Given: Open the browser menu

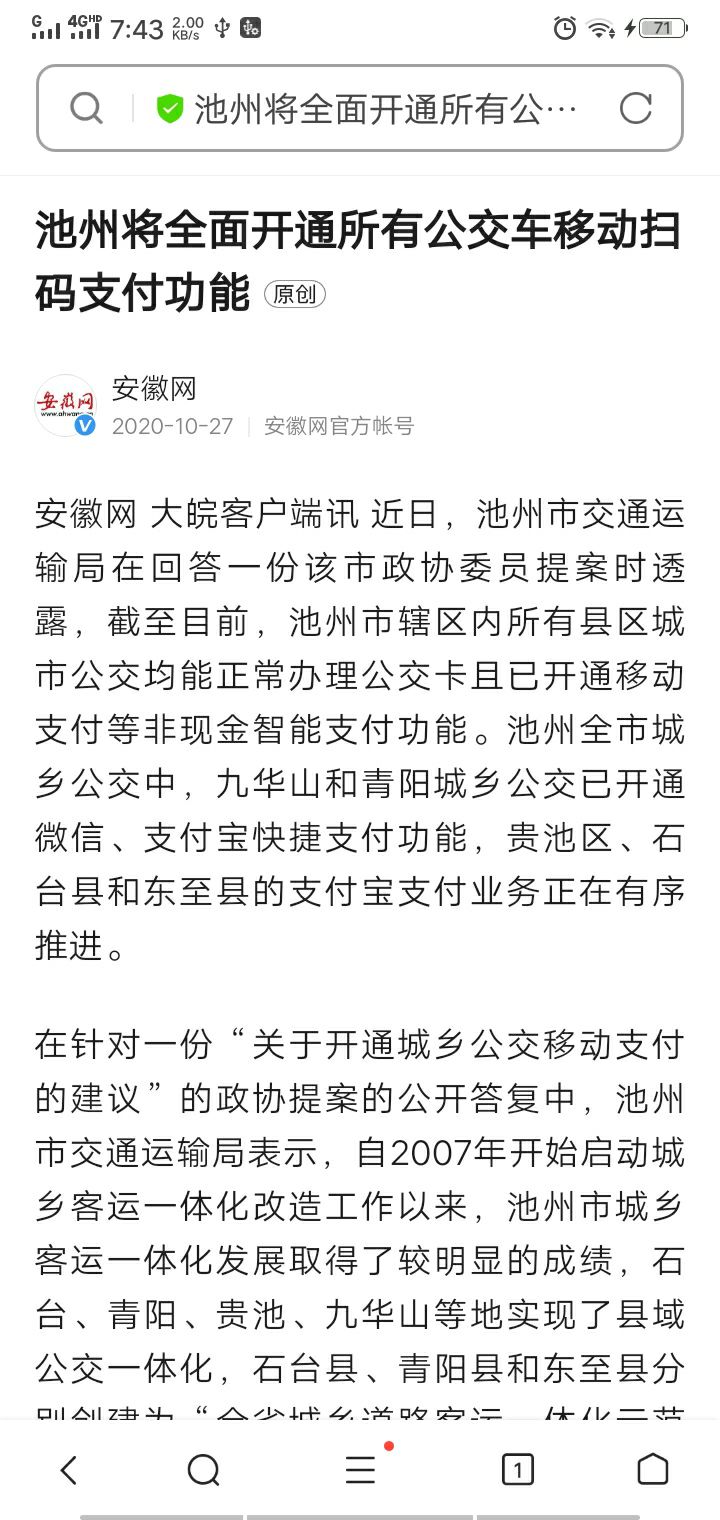Looking at the screenshot, I should (x=360, y=1469).
